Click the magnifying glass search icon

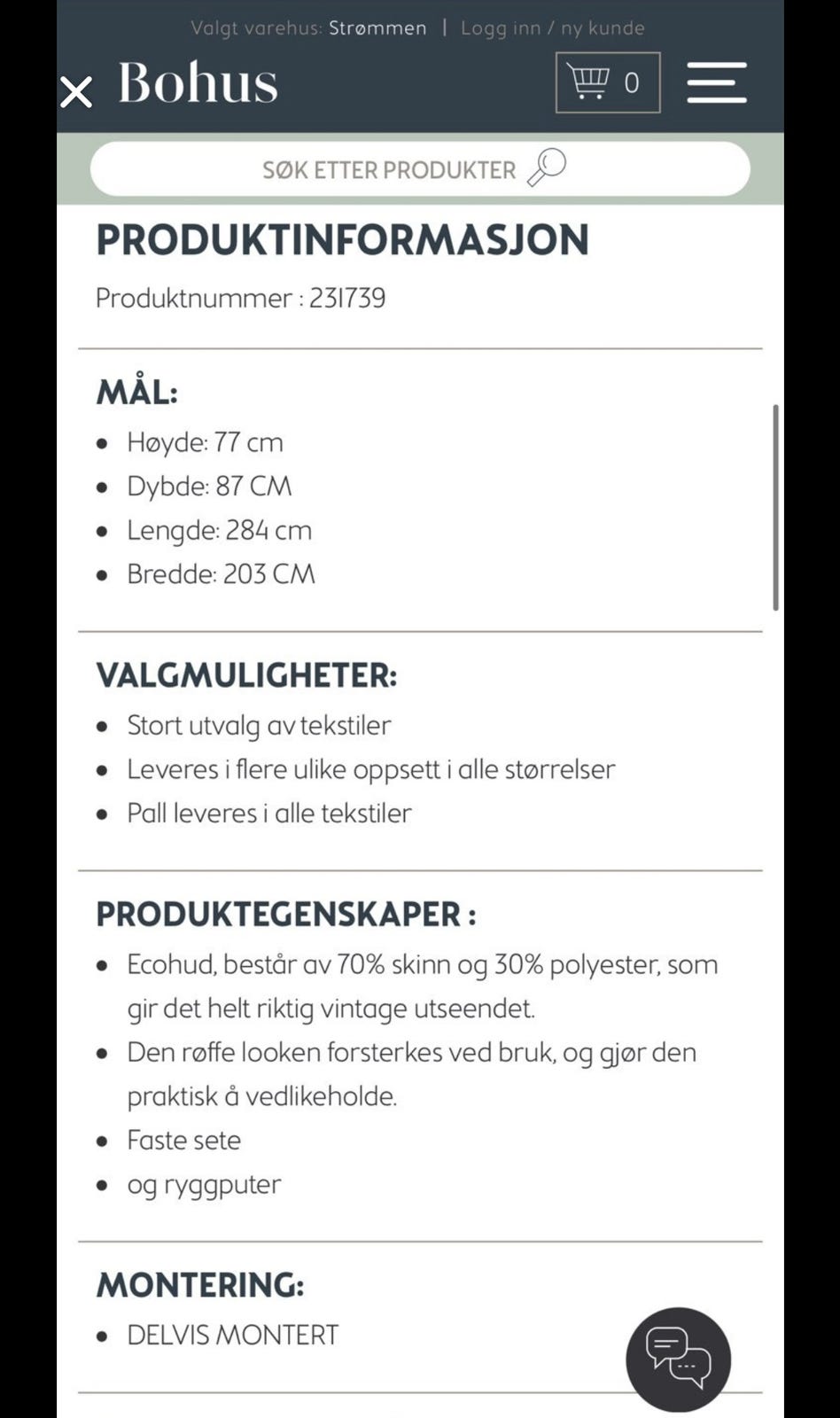coord(546,168)
